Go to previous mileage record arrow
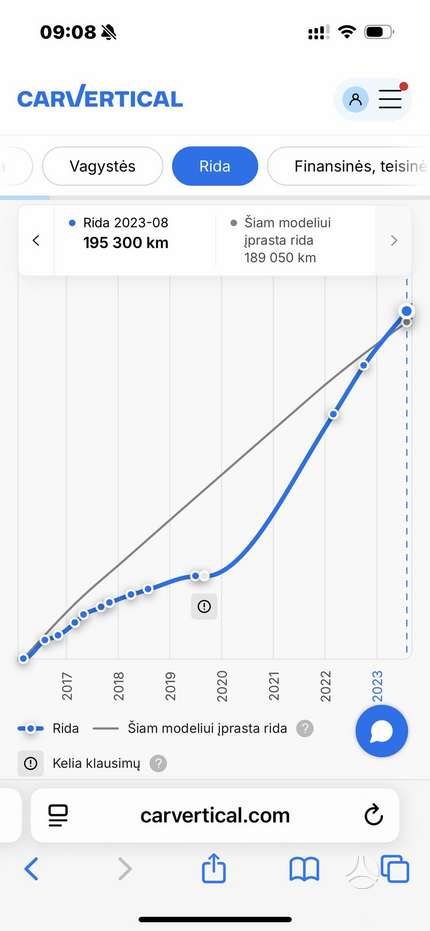430x931 pixels. (36, 240)
